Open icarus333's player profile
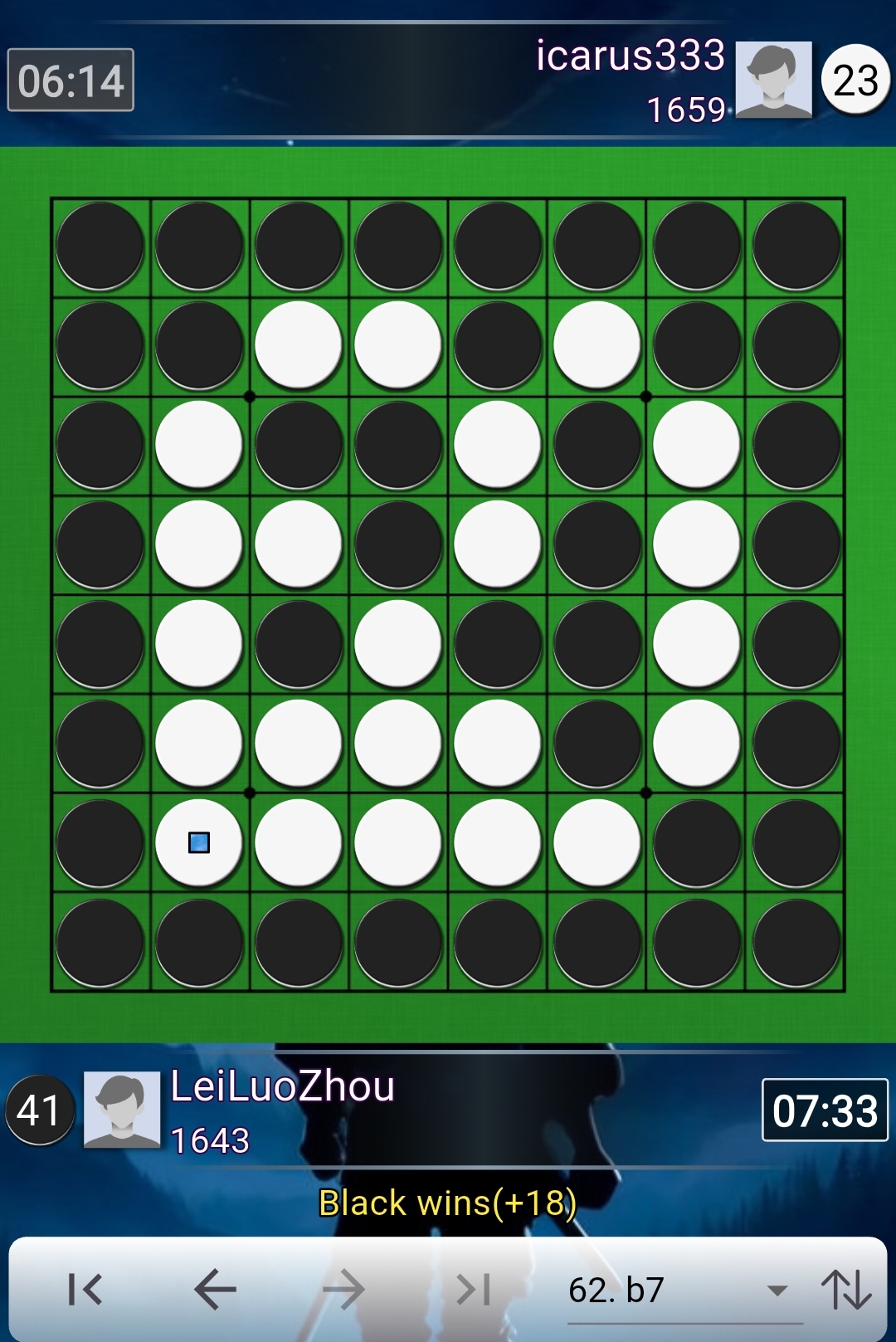Screen dimensions: 896x1342 tap(773, 80)
